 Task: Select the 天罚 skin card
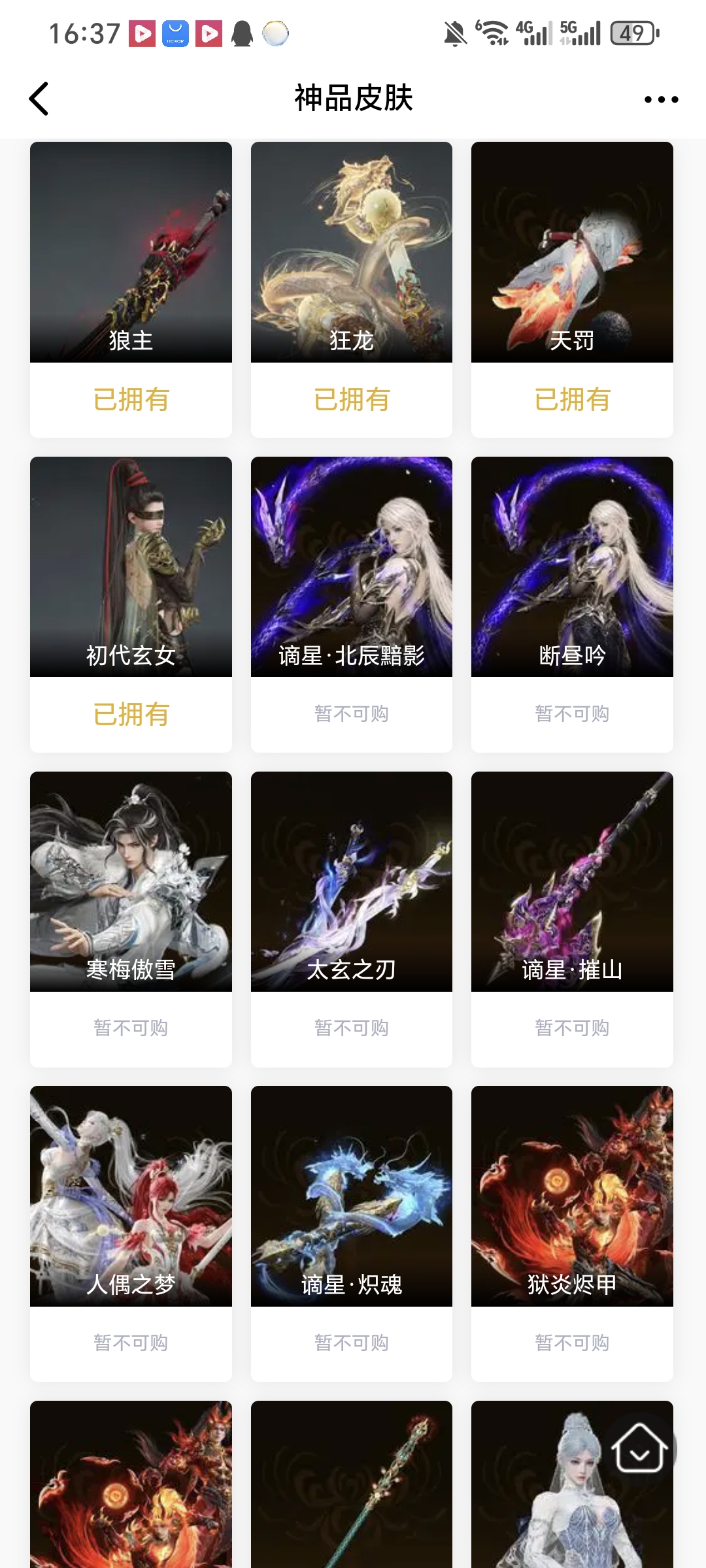[x=572, y=252]
